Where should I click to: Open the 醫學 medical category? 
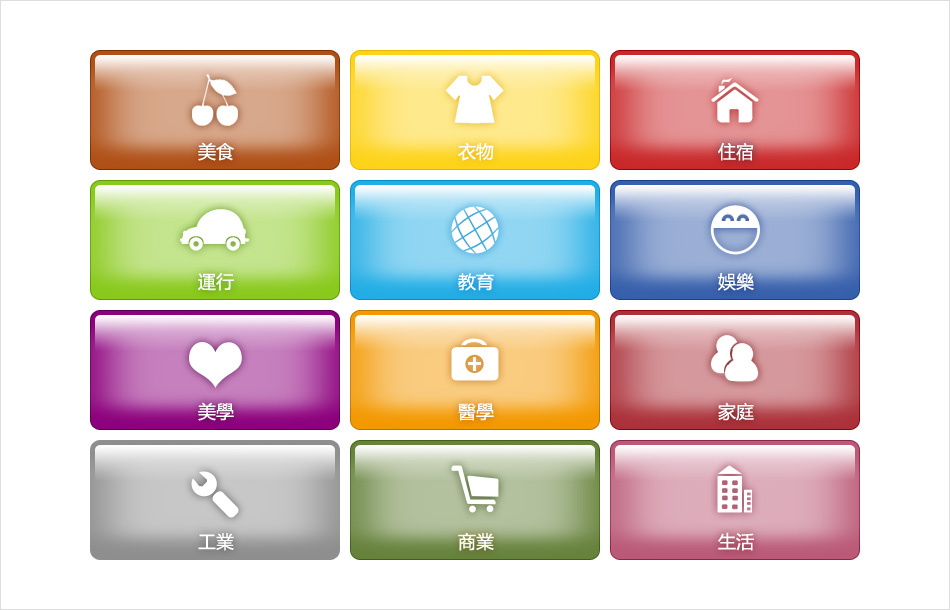pos(475,370)
